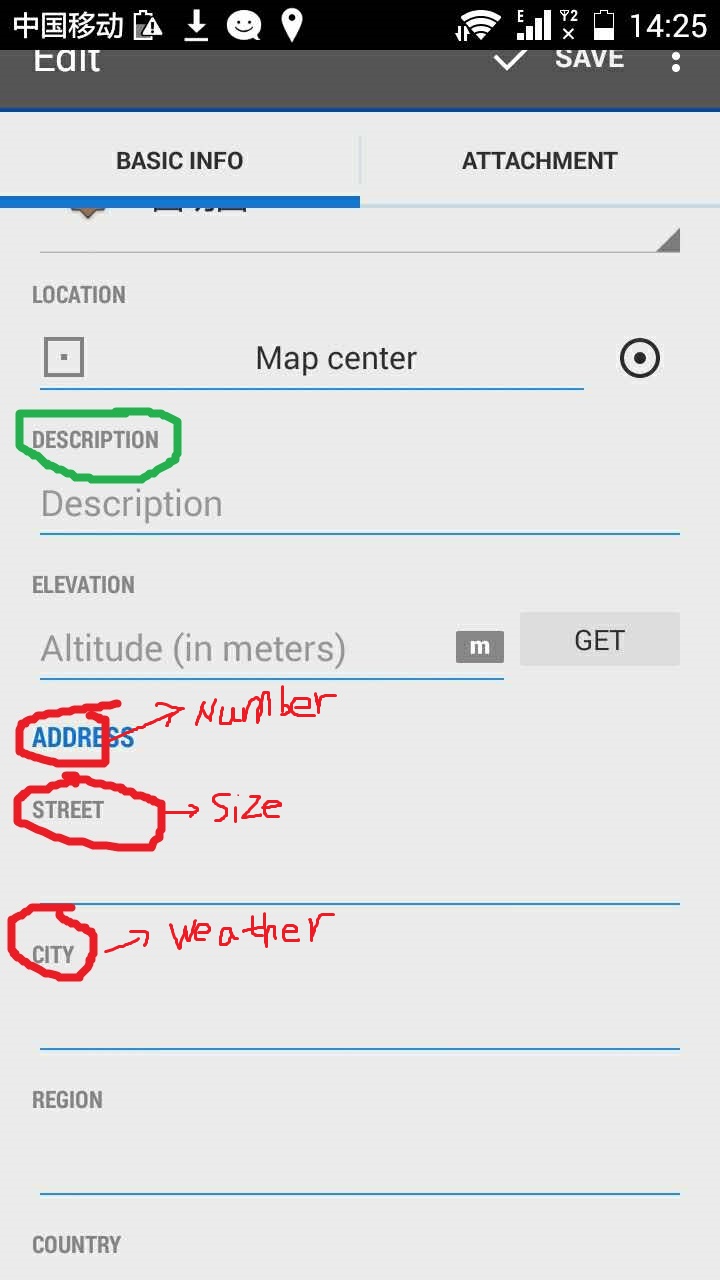
Task: Save the edited point
Action: [560, 59]
